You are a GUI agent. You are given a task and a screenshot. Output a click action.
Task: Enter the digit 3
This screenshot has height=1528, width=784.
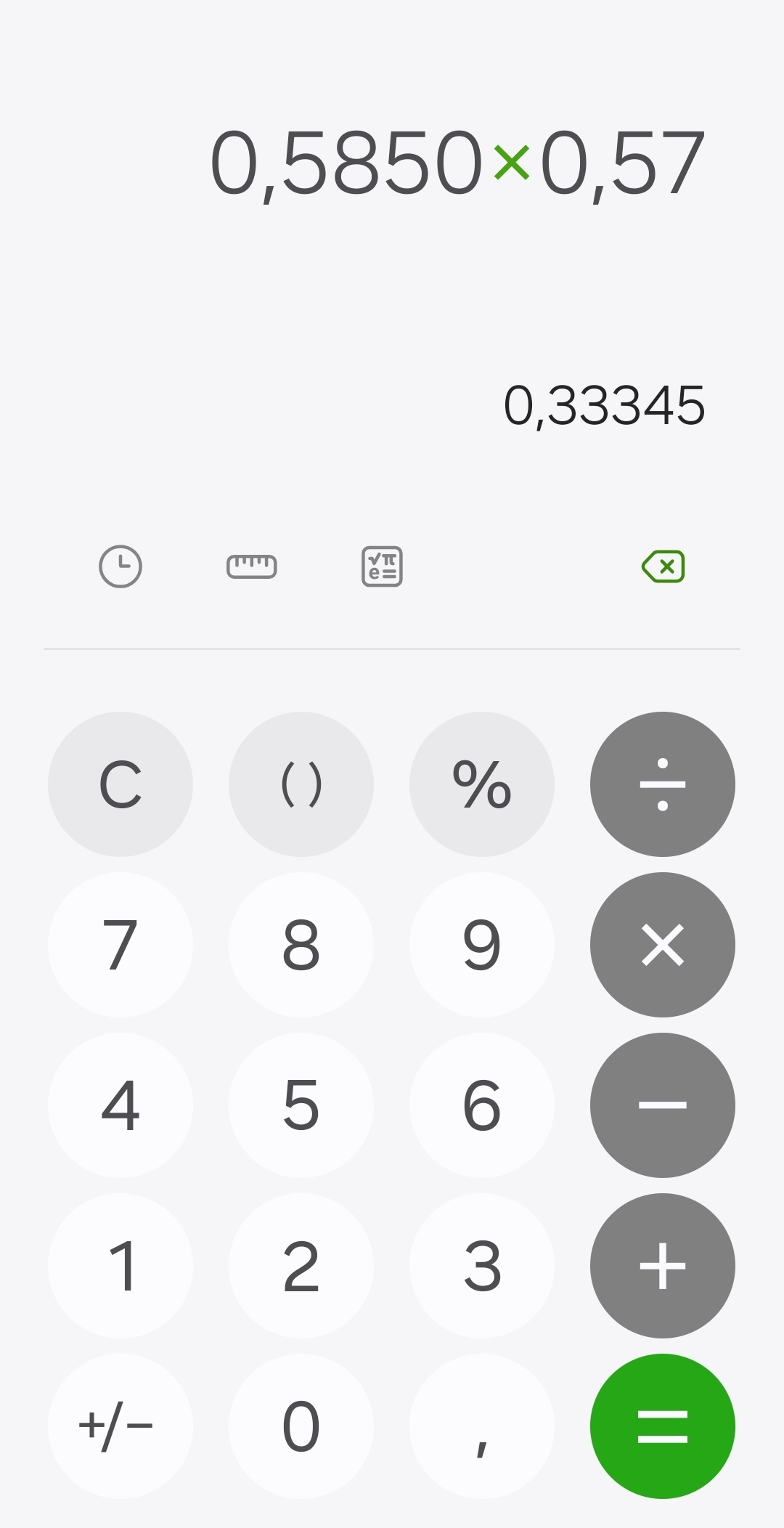[482, 1266]
